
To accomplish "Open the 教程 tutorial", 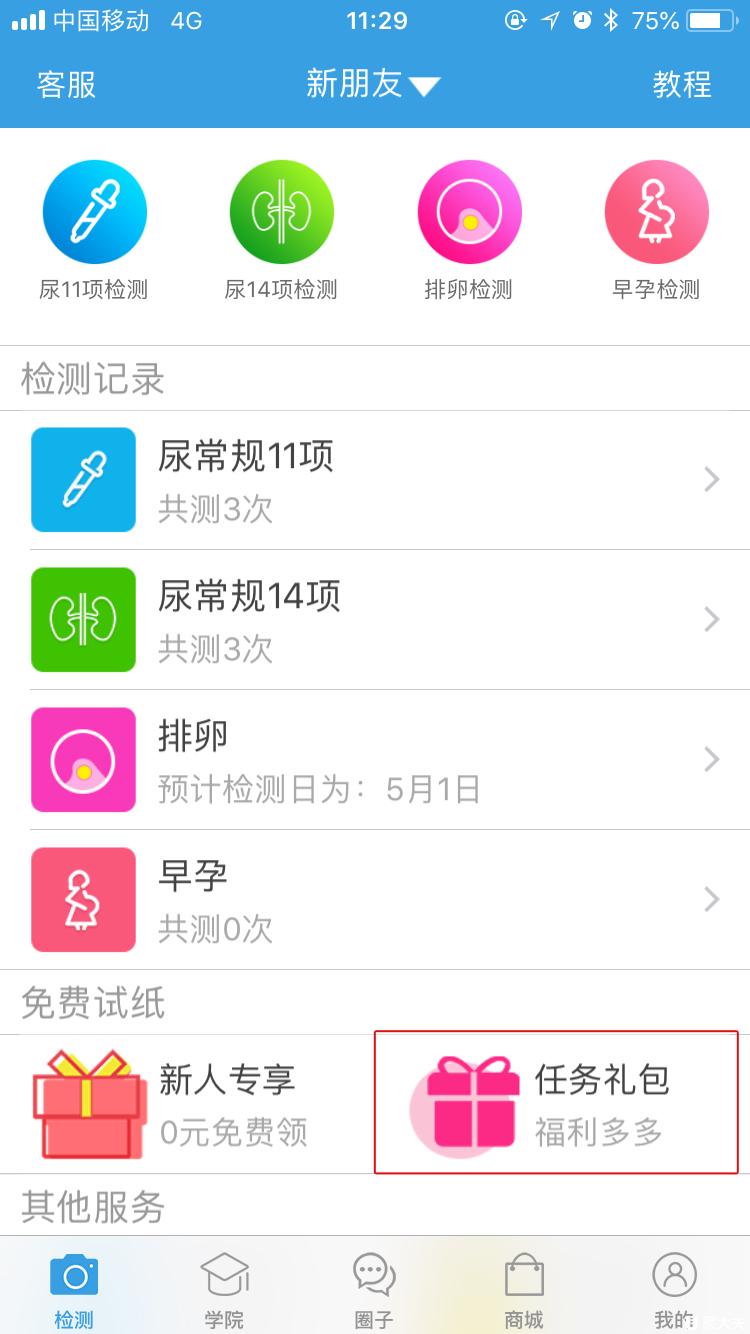I will (x=682, y=85).
